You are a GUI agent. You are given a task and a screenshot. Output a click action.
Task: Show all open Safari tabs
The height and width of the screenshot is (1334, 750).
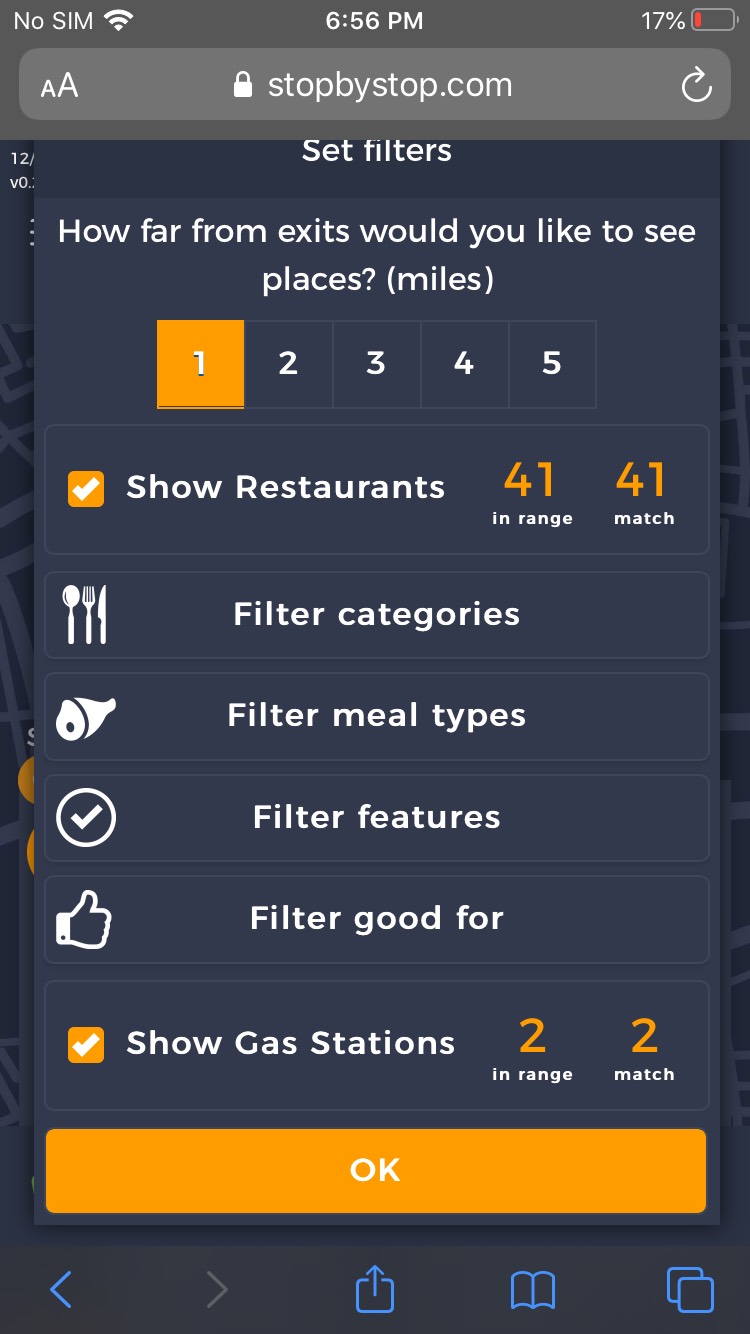coord(690,1290)
